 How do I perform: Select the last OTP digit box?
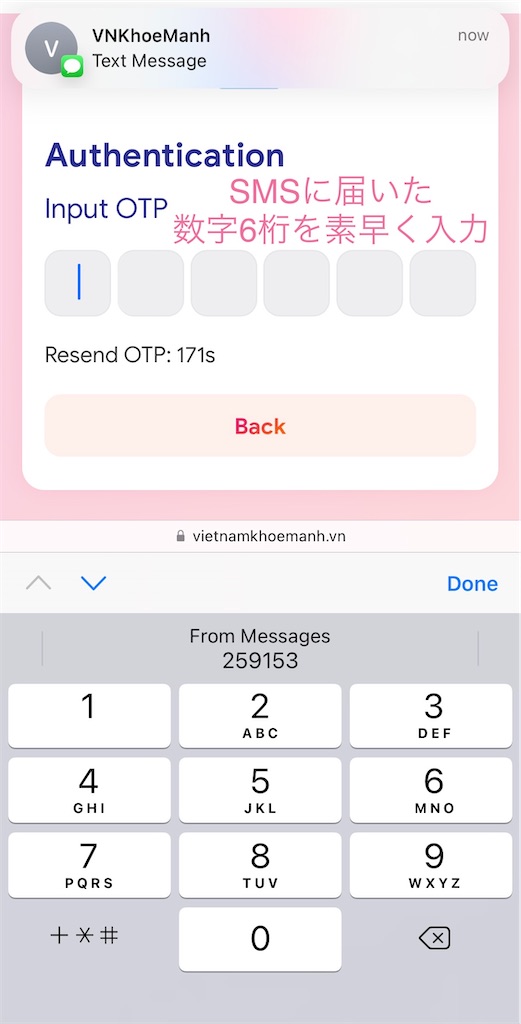point(443,283)
